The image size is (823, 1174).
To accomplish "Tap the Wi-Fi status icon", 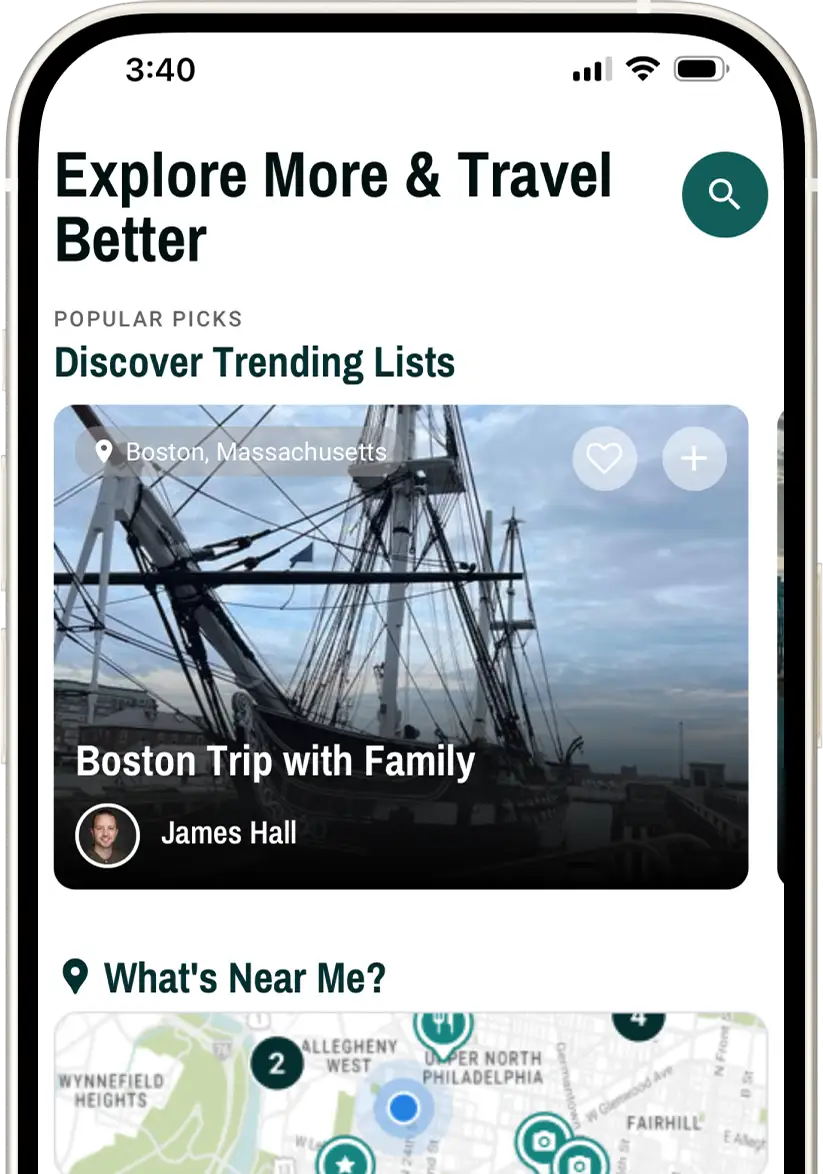I will coord(643,68).
